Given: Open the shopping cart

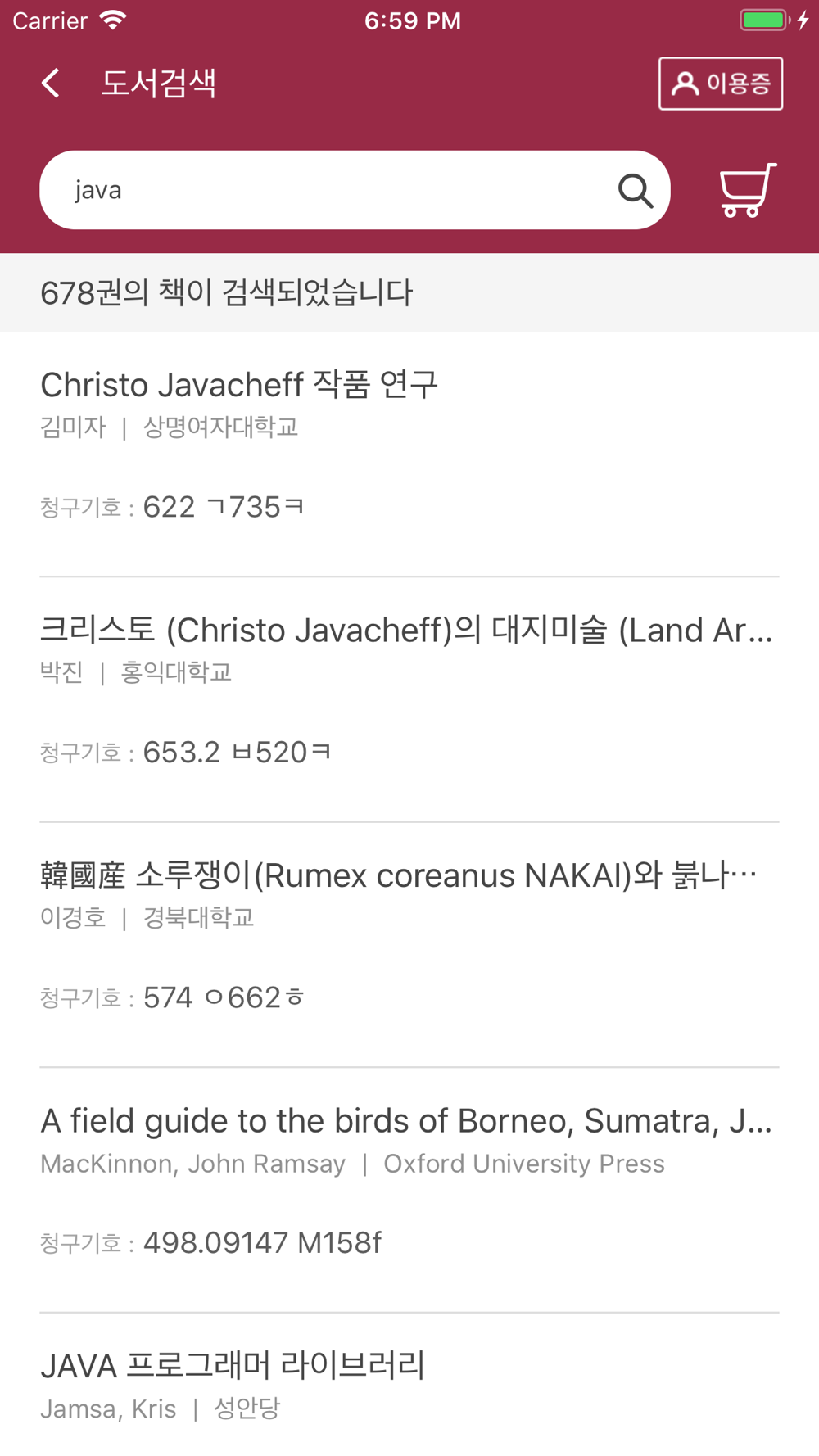Looking at the screenshot, I should (747, 191).
